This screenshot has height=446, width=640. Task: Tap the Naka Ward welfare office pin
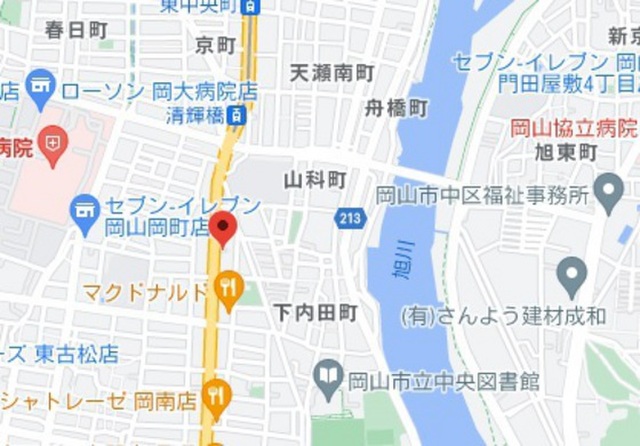607,188
